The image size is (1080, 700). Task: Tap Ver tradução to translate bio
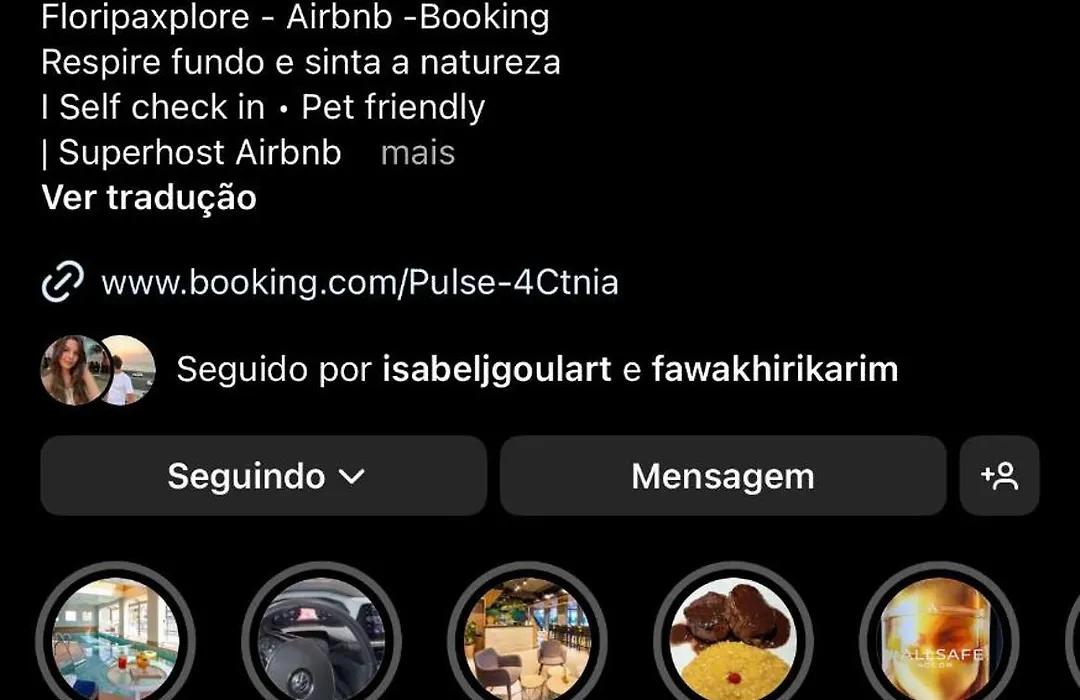tap(149, 197)
